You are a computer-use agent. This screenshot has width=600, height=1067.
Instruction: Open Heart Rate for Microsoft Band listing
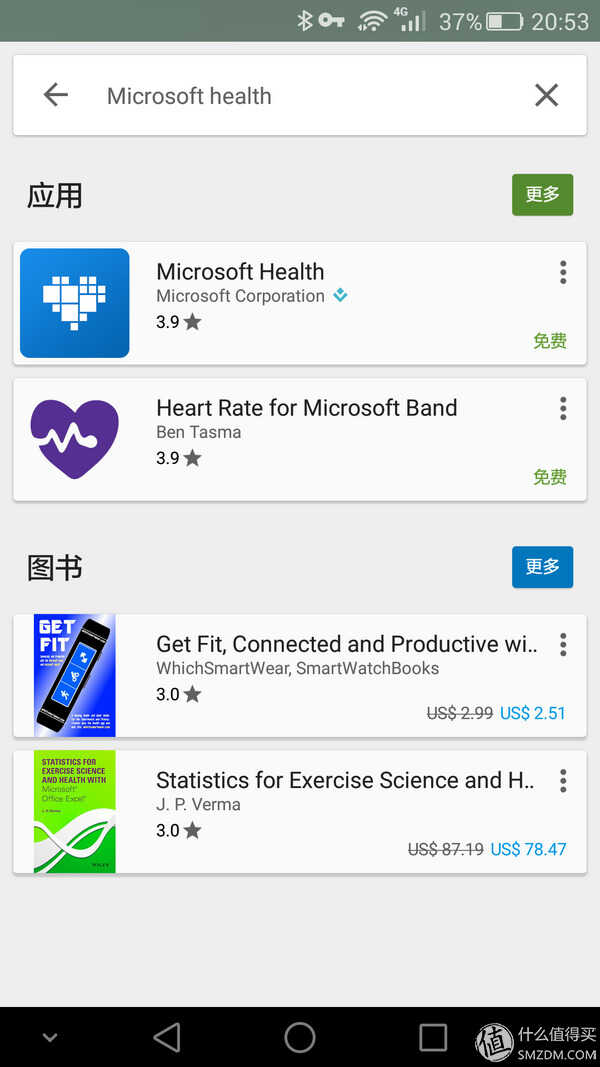click(x=300, y=439)
